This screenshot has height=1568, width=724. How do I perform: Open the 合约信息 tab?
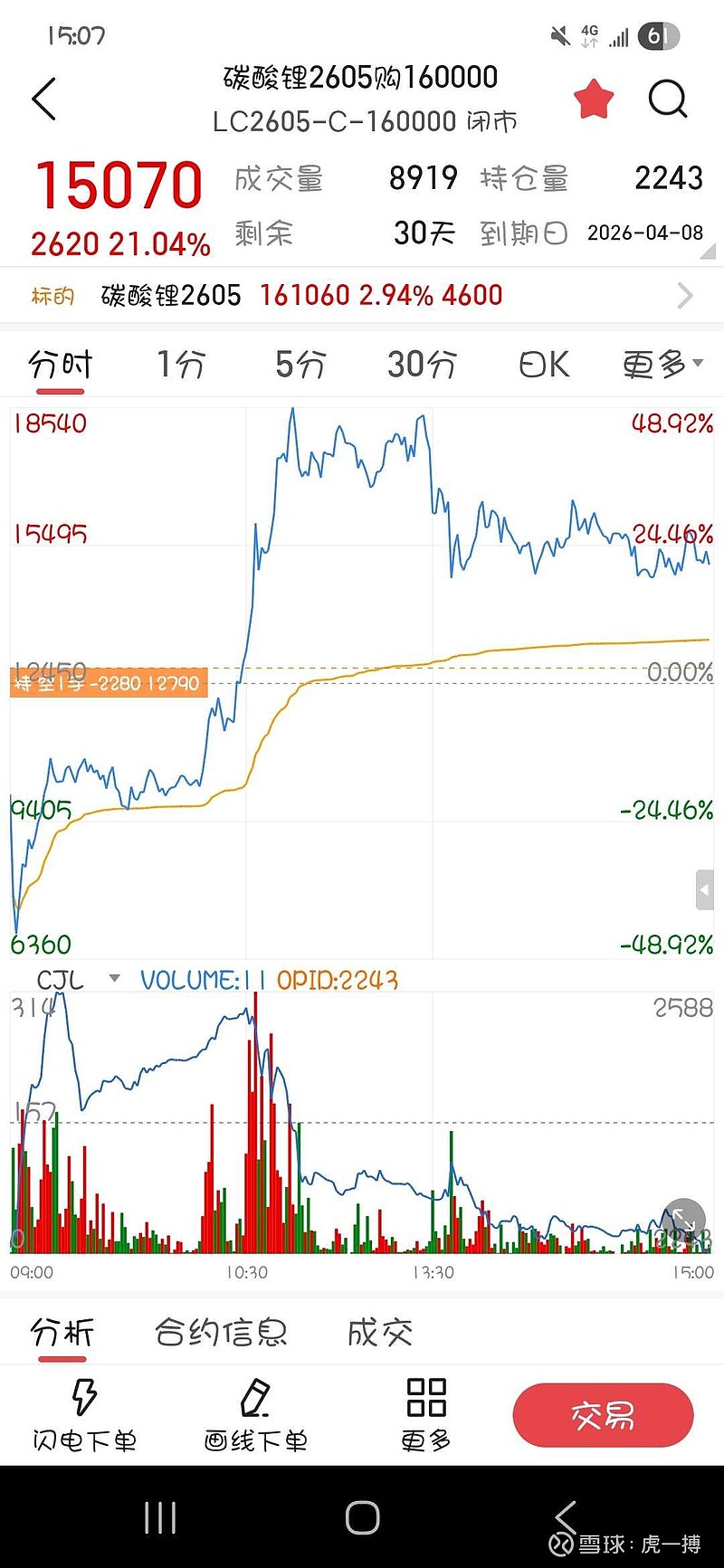[x=221, y=1332]
